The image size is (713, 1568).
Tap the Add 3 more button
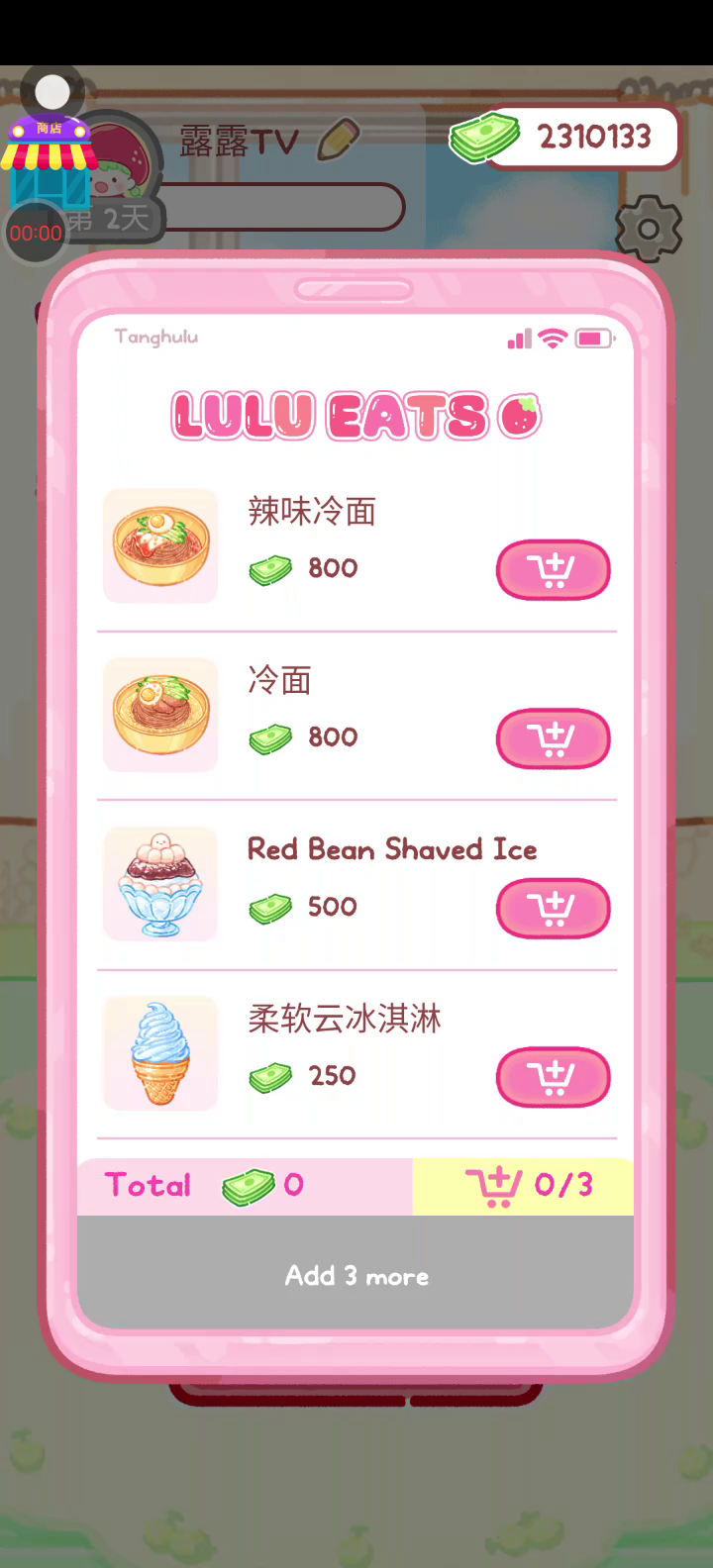pyautogui.click(x=356, y=1275)
